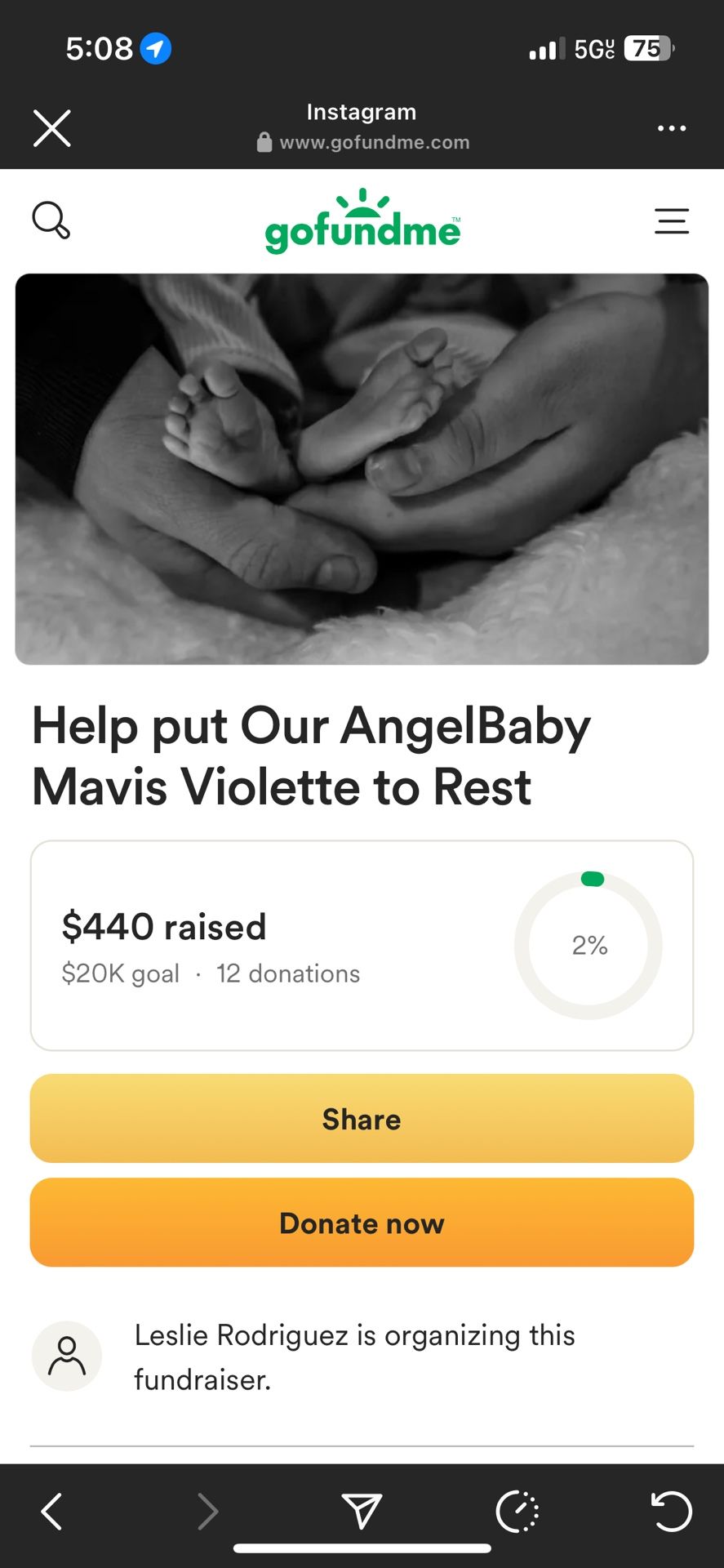Tap the location arrow beside the clock
The height and width of the screenshot is (1568, 724).
tap(155, 49)
